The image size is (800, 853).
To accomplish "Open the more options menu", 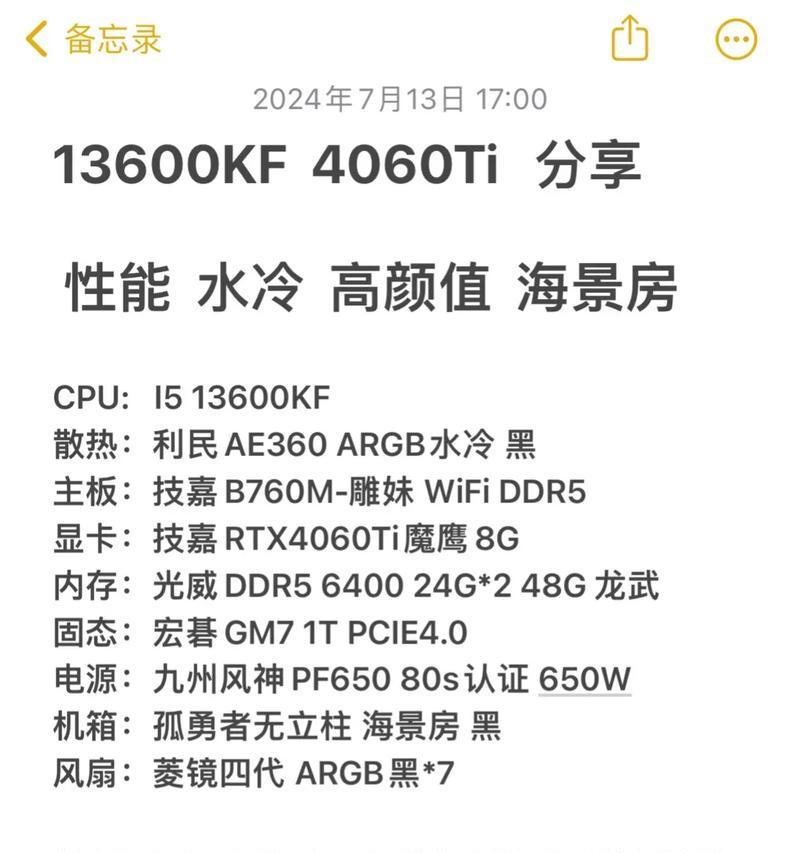I will 737,40.
